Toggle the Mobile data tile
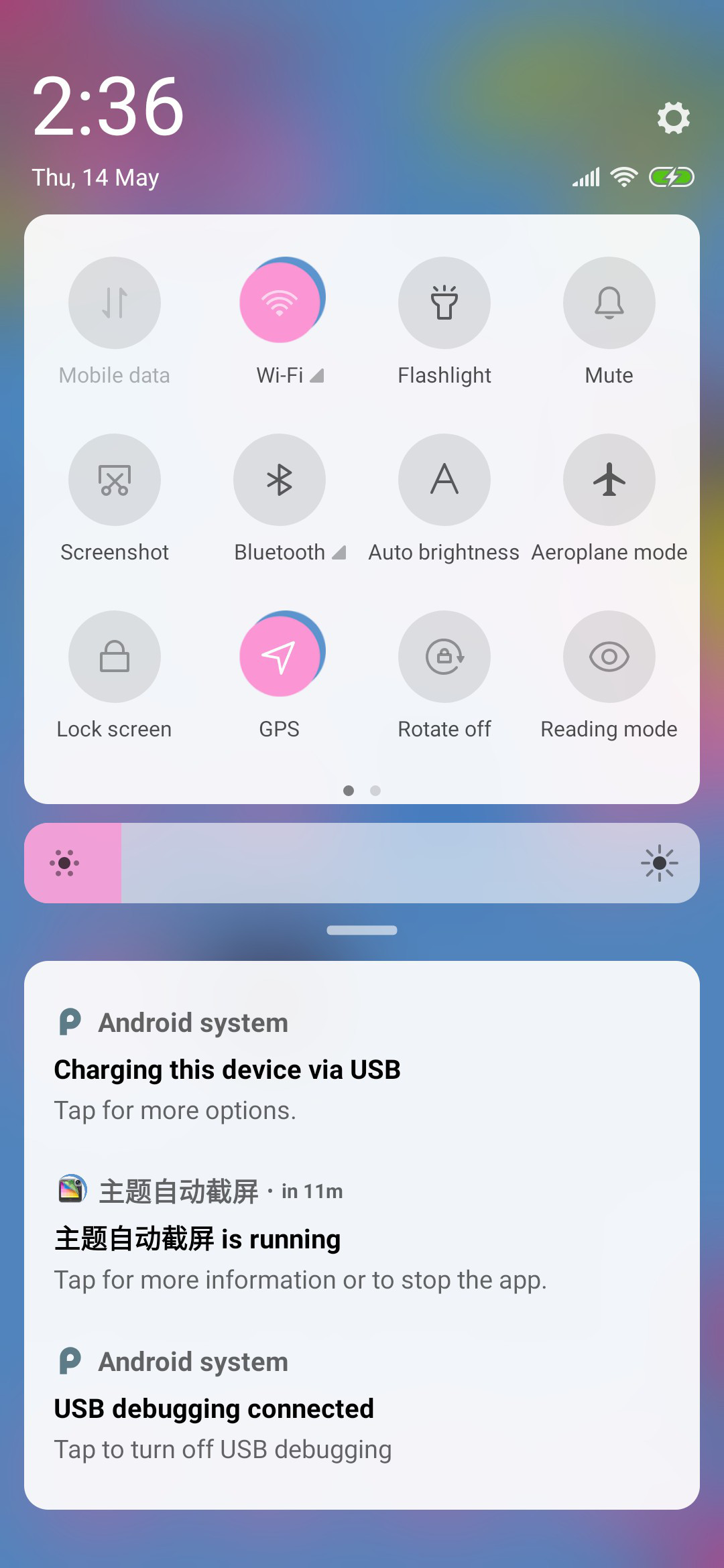724x1568 pixels. click(x=115, y=303)
